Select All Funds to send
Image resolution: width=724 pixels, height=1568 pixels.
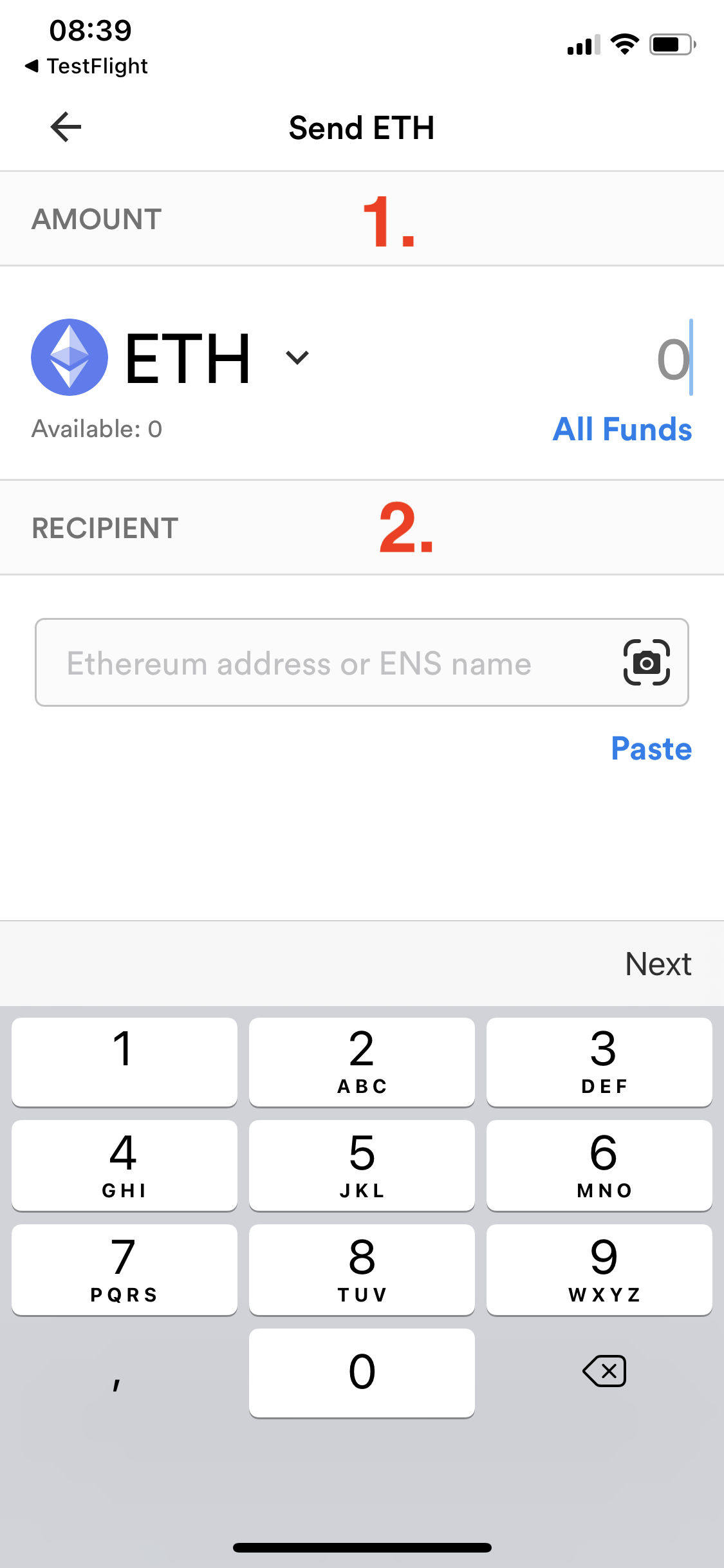coord(622,429)
